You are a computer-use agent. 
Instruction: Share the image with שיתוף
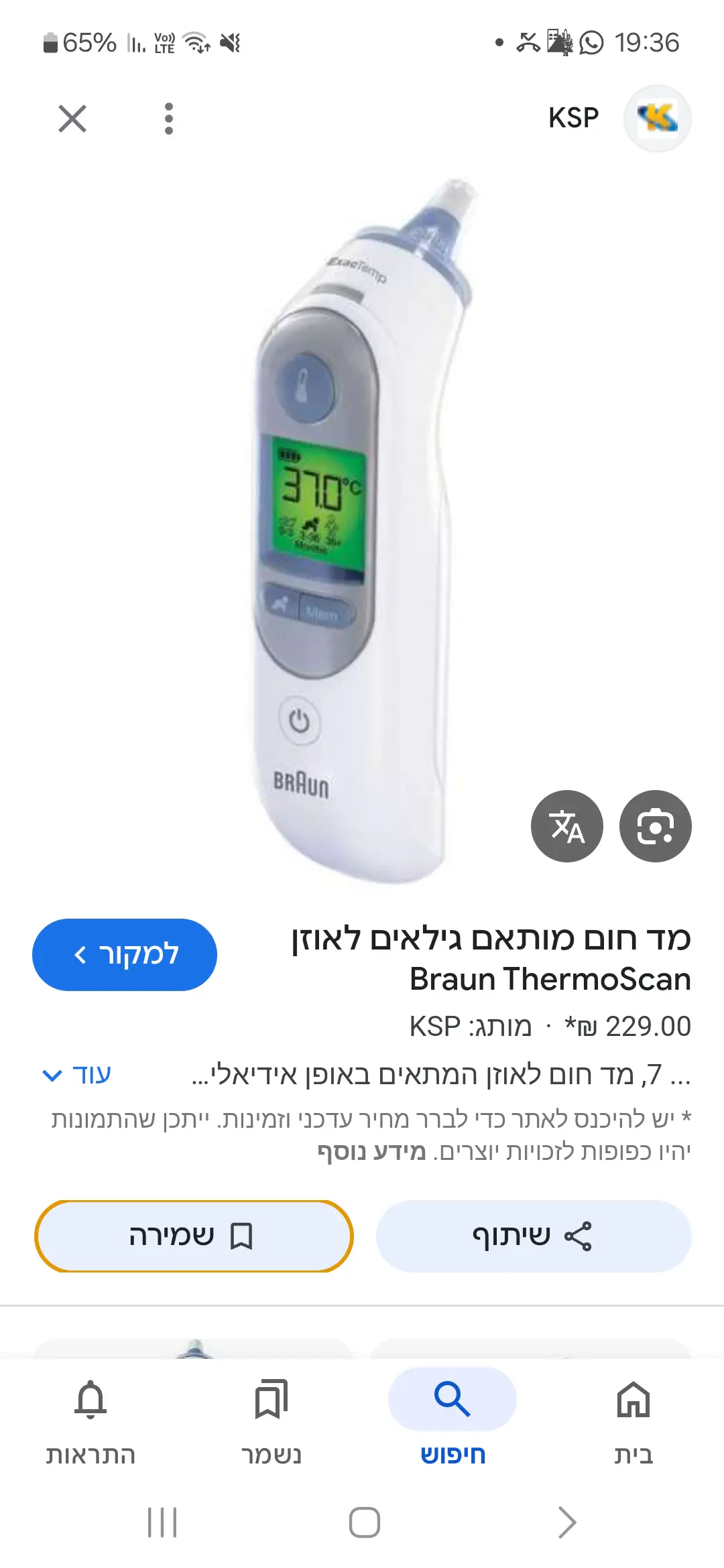pos(534,1236)
